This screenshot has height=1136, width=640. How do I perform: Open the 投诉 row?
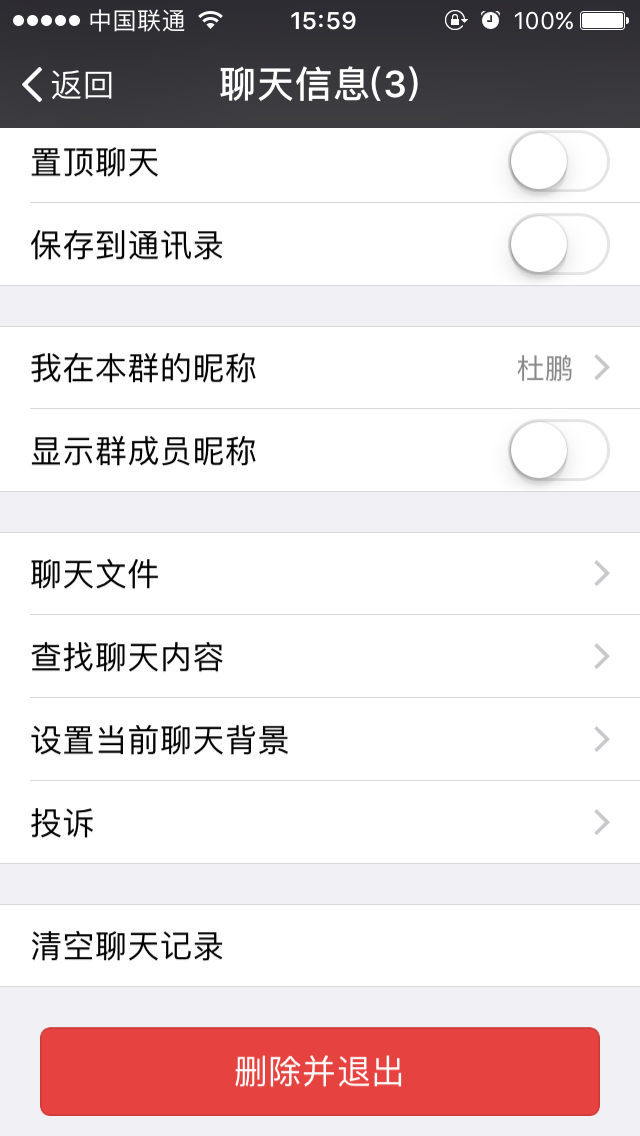click(x=320, y=822)
